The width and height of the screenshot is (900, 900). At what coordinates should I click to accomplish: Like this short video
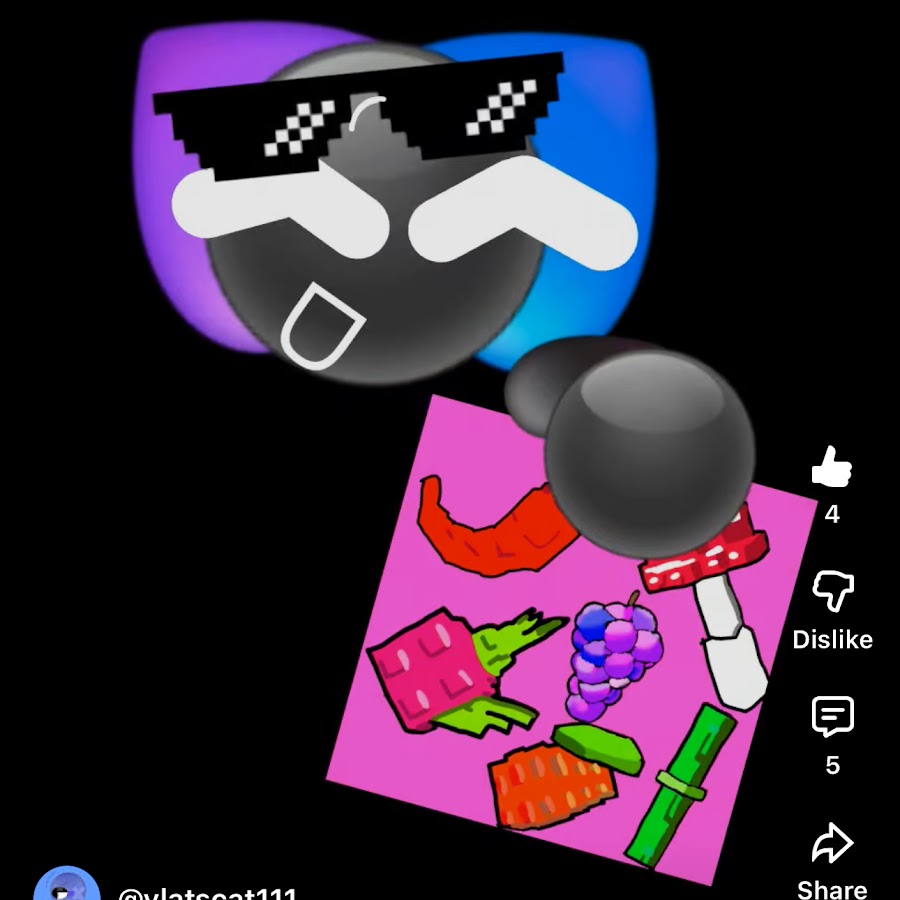tap(831, 468)
